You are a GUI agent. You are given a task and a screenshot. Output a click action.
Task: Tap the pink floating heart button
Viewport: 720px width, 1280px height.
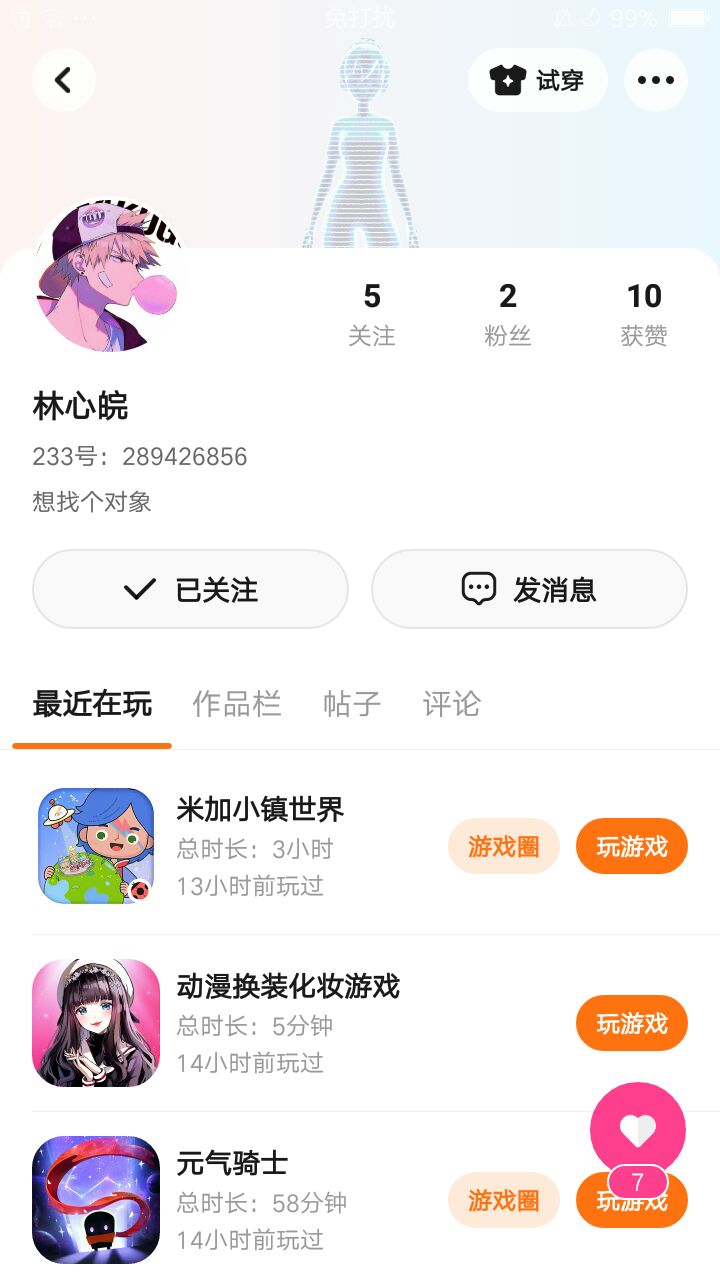tap(637, 1130)
